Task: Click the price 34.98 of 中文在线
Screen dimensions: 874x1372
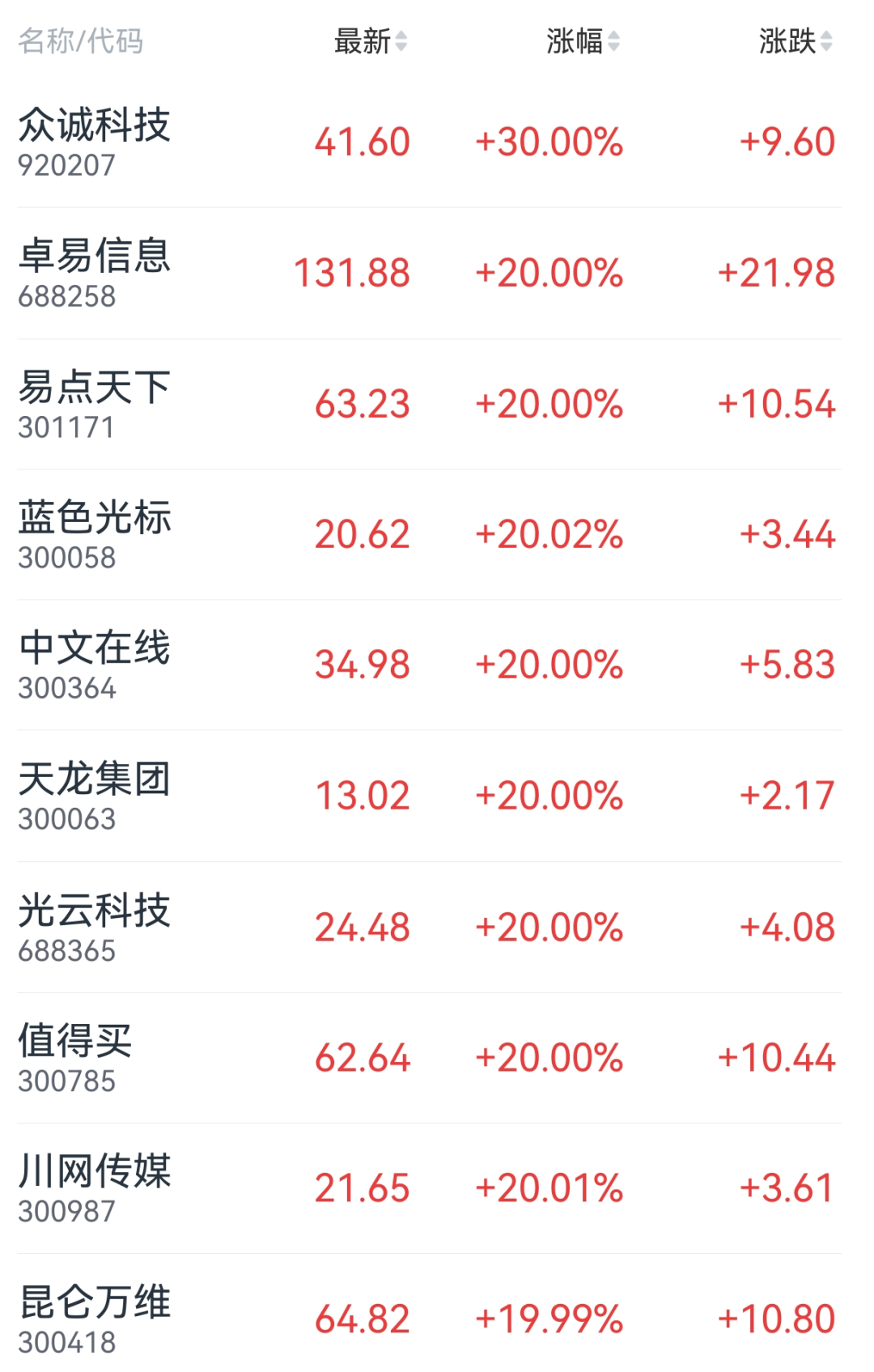Action: [360, 665]
